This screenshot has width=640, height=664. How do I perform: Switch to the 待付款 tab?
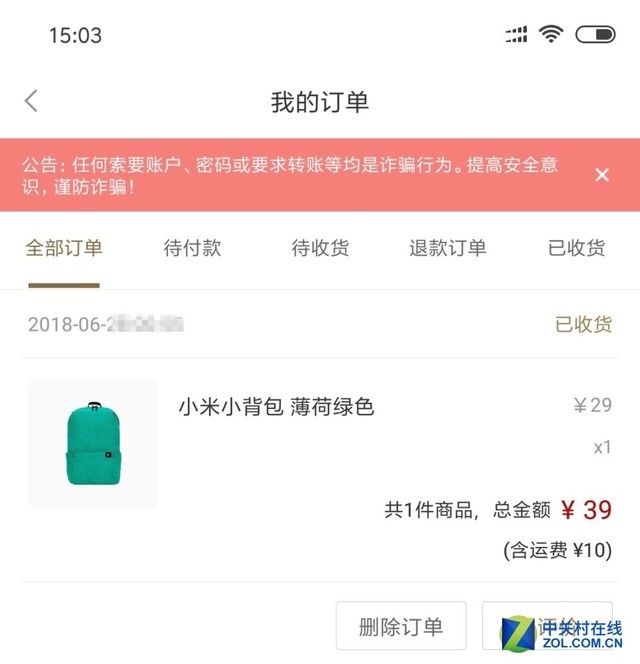(192, 249)
